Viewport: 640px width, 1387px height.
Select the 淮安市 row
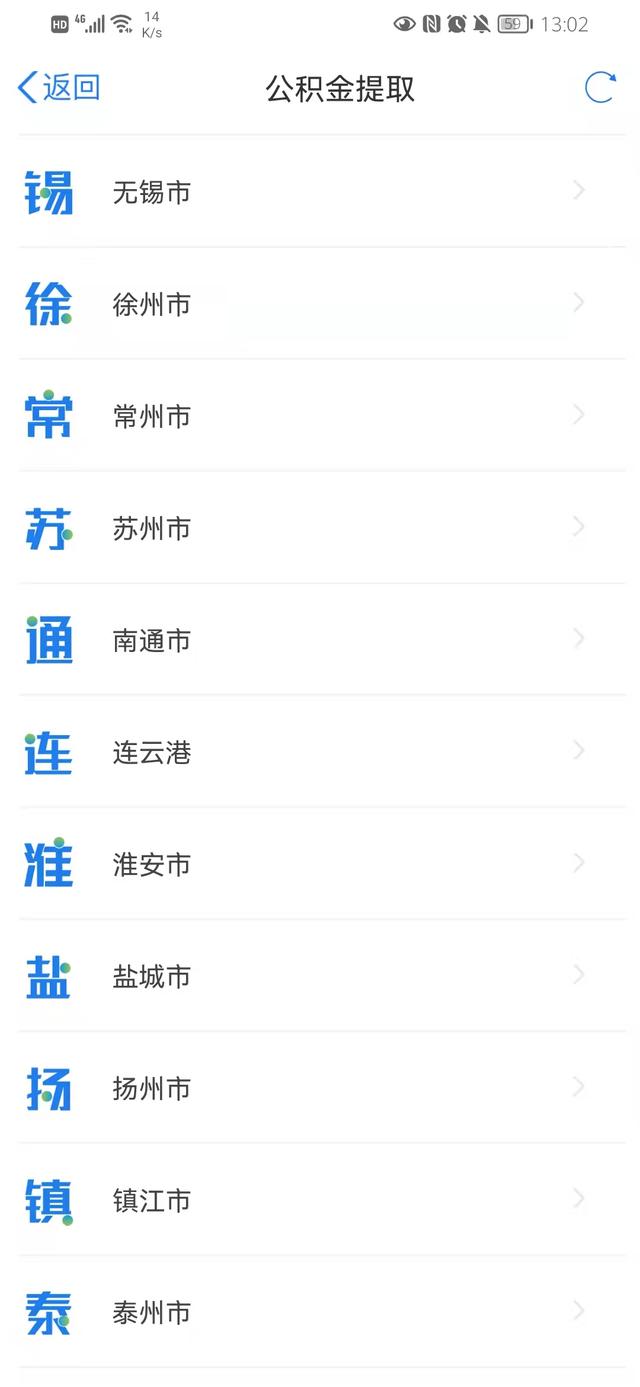pos(320,864)
